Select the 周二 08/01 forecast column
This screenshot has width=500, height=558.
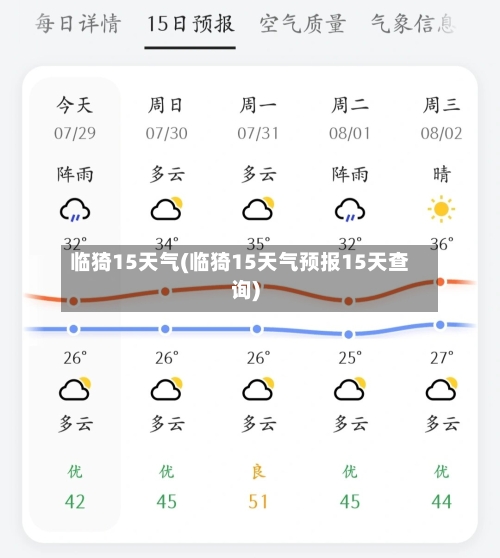[x=349, y=304]
